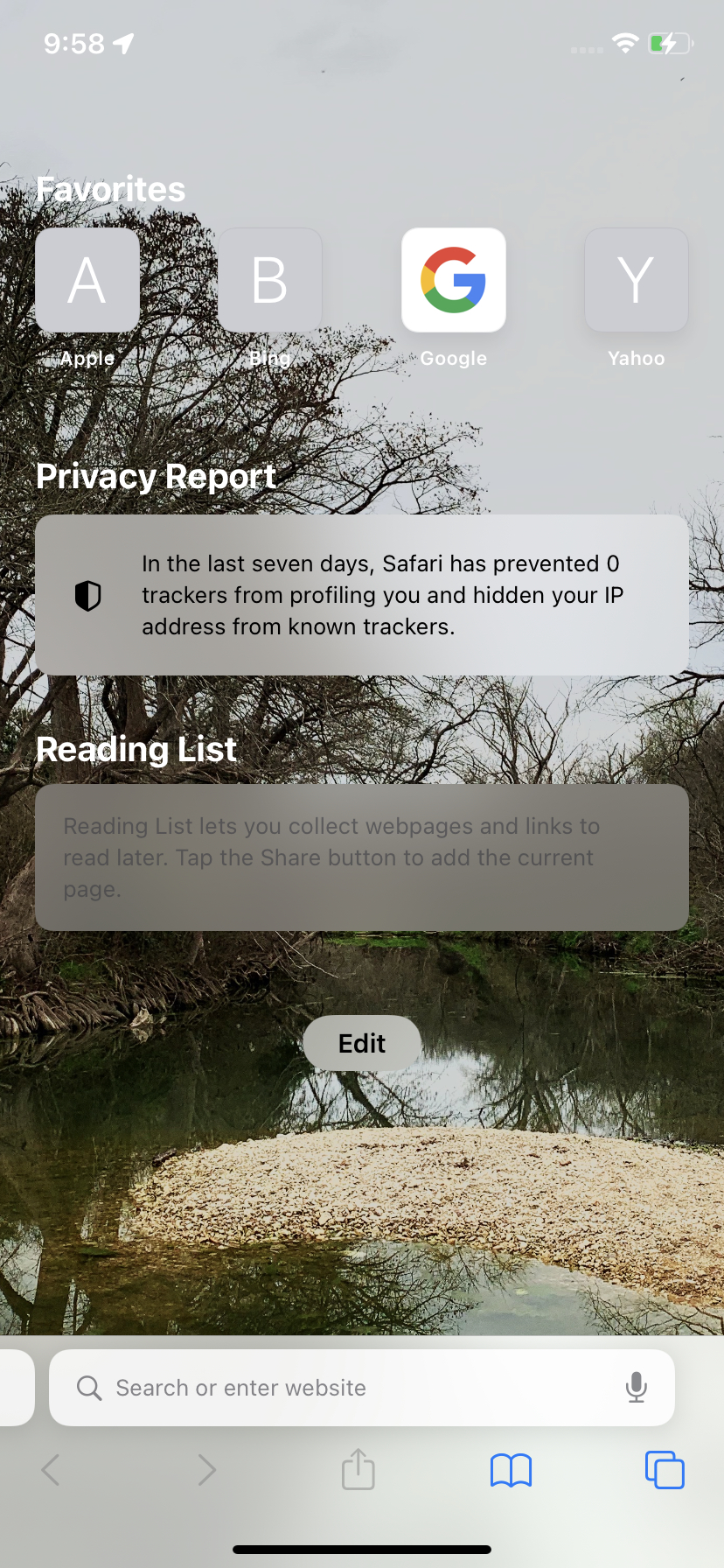
Task: Open the Privacy Report card
Action: point(362,595)
